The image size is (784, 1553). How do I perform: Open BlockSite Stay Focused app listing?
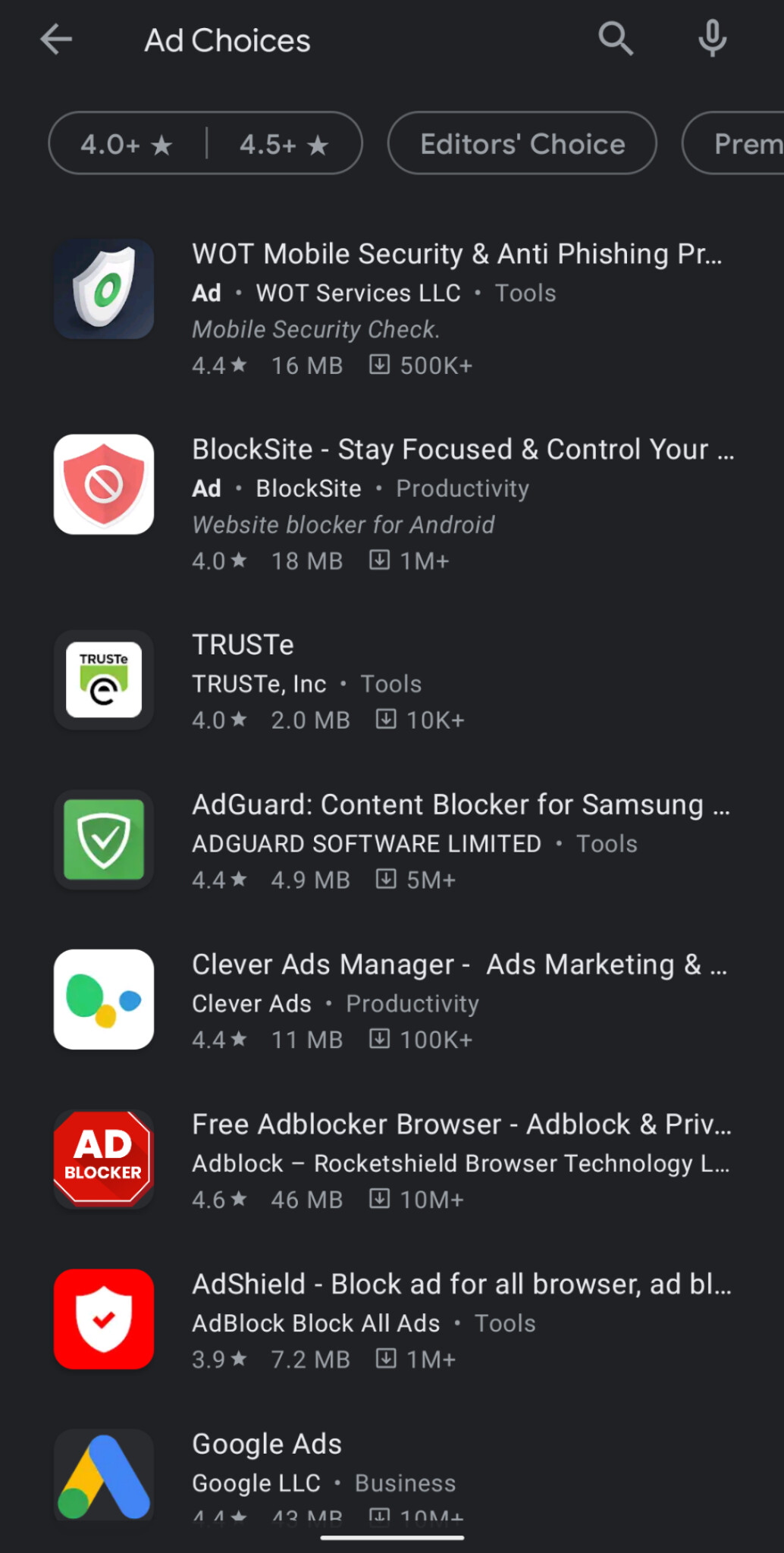392,504
